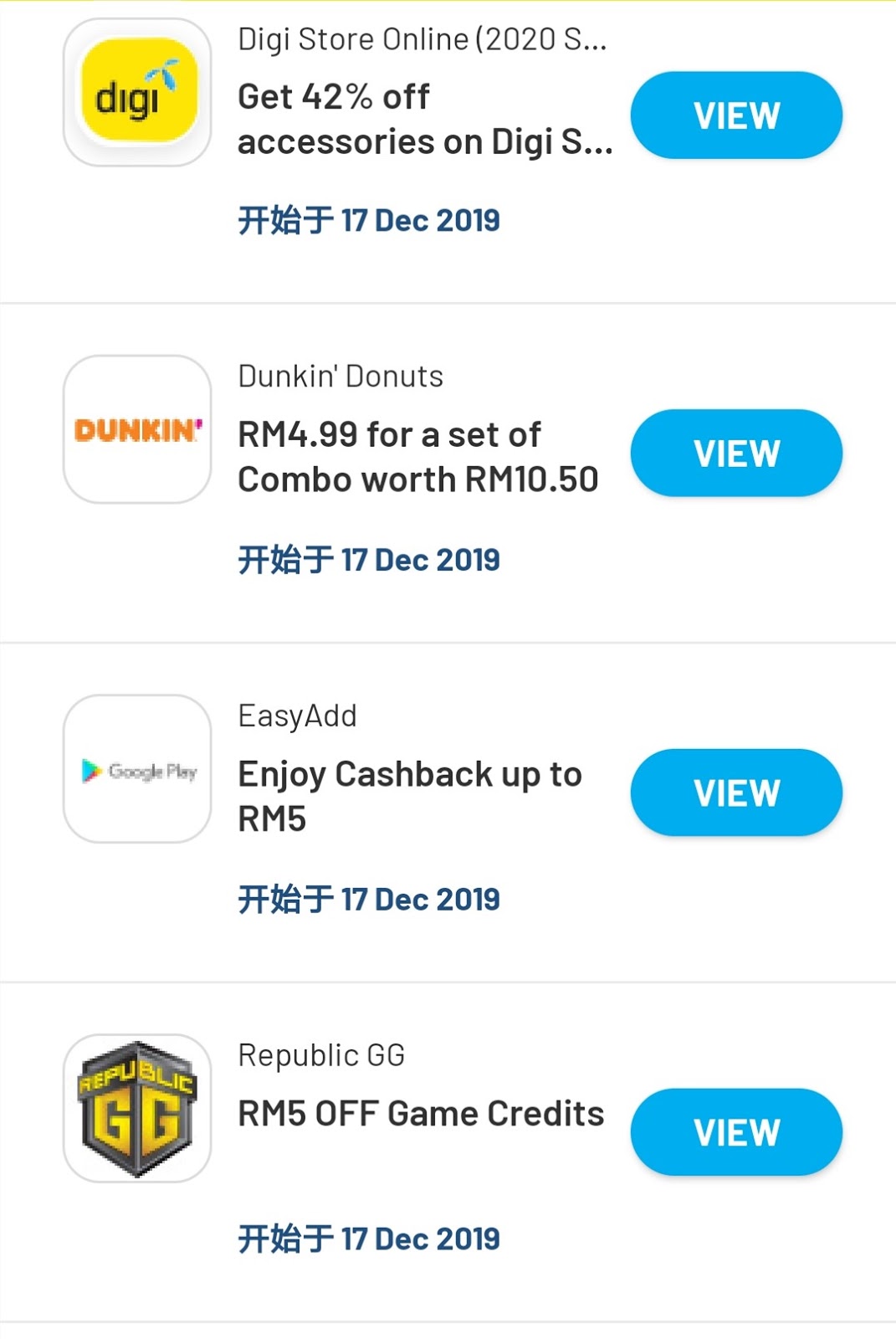Viewport: 896px width, 1339px height.
Task: Click the 开始于 17 Dec 2019 text under EasyAdd
Action: click(x=368, y=897)
